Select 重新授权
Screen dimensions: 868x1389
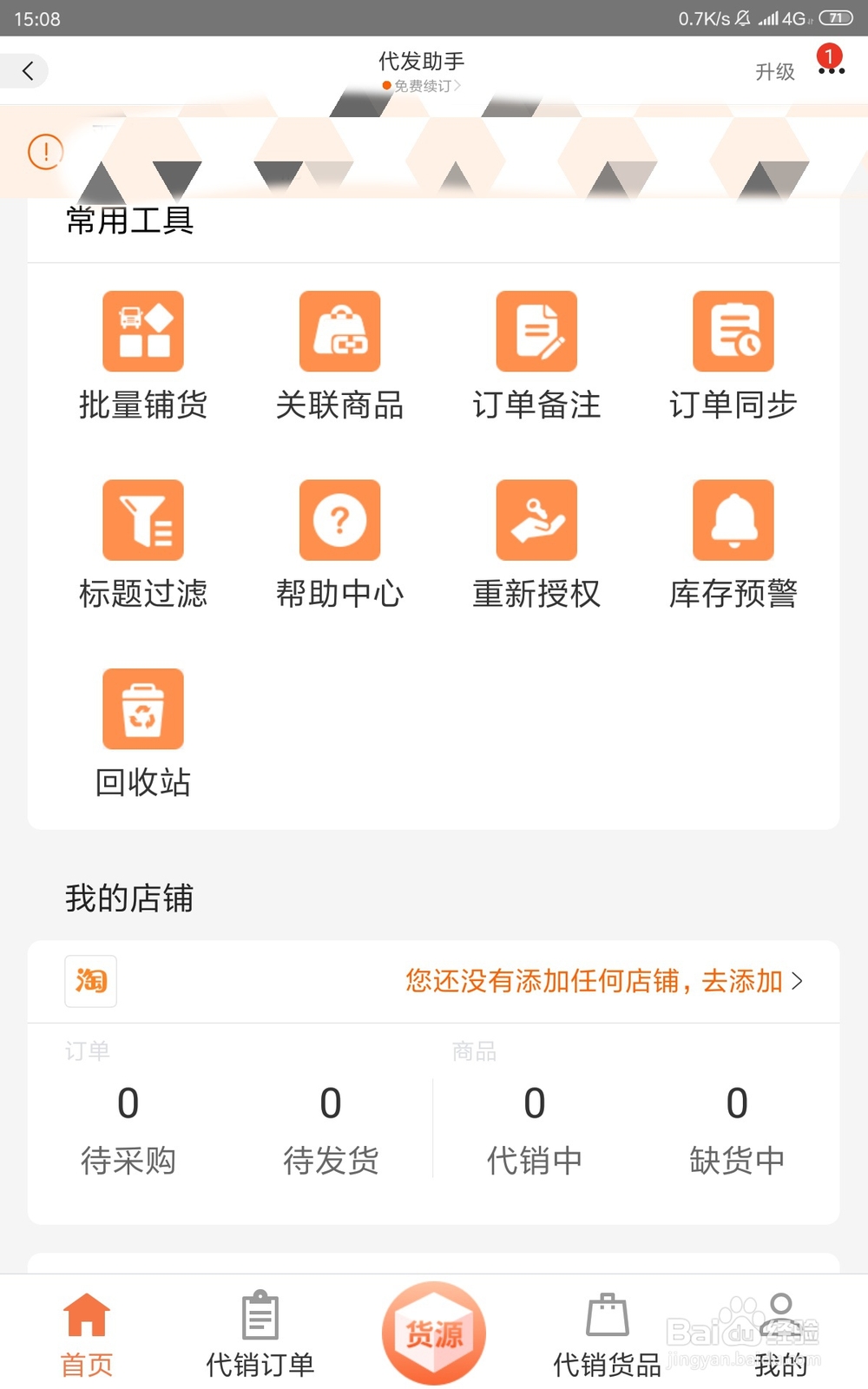tap(536, 545)
